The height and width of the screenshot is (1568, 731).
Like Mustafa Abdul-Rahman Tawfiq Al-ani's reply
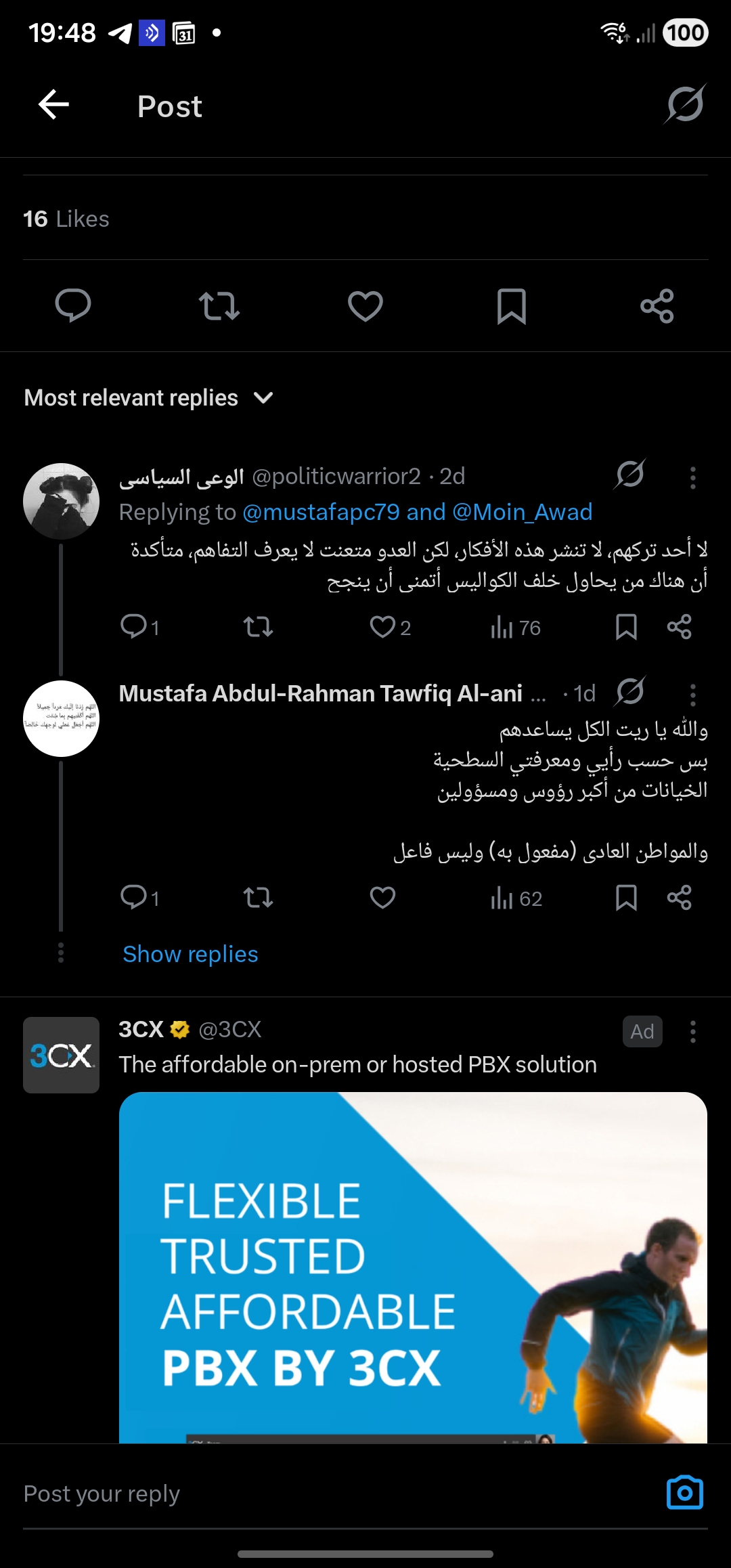tap(383, 898)
